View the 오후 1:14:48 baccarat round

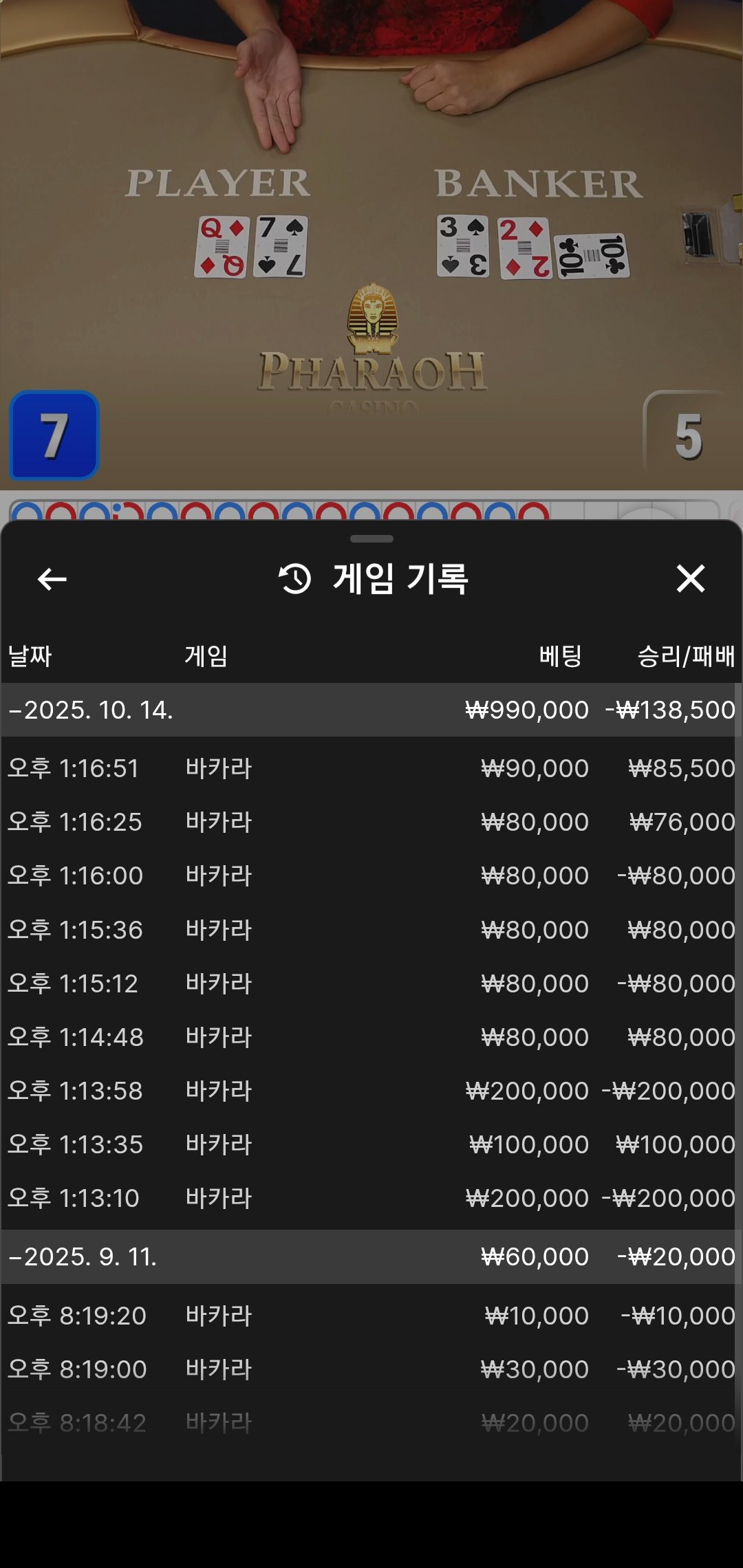click(371, 1037)
